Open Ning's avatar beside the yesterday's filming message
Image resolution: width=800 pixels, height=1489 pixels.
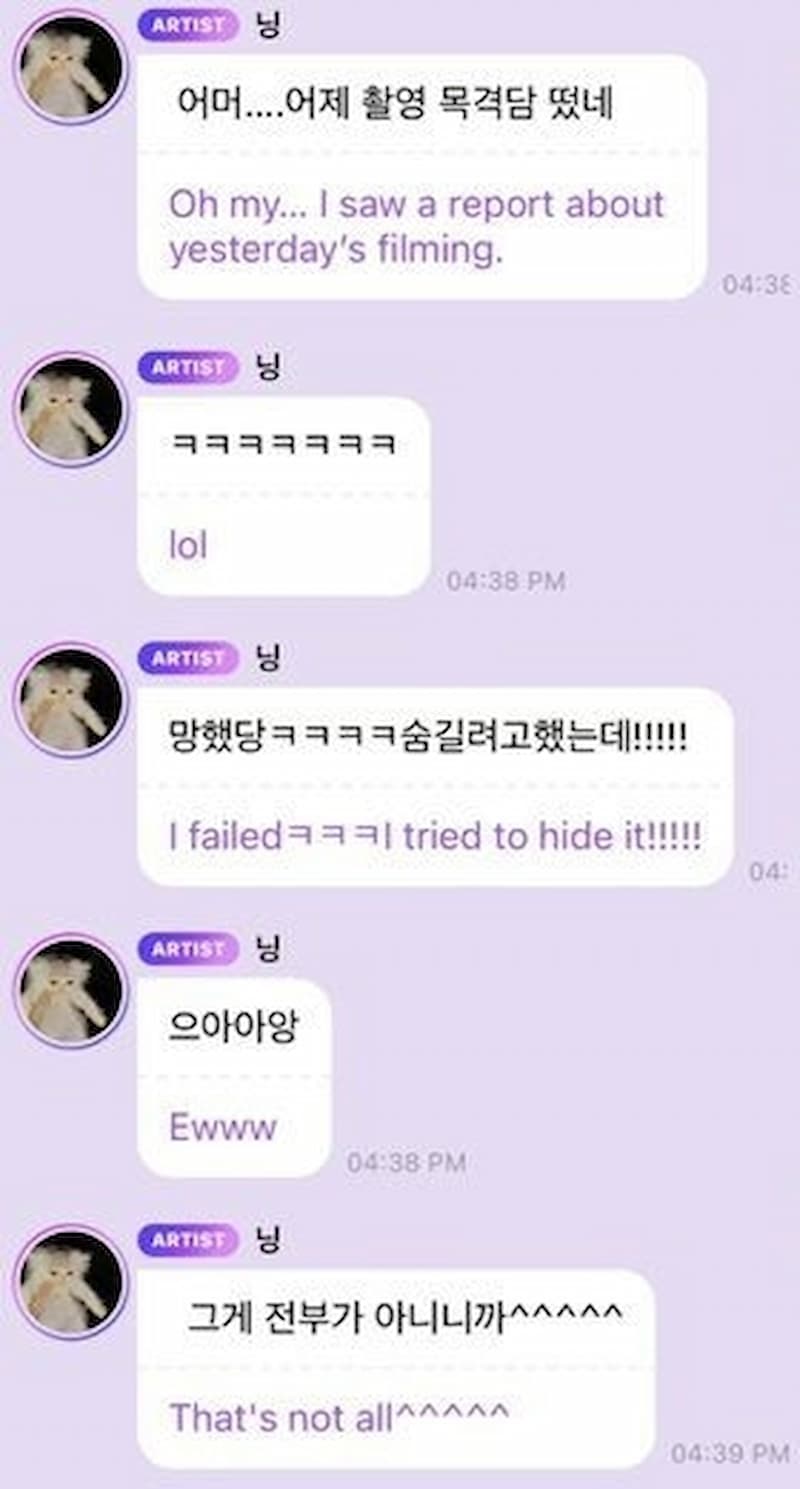(x=70, y=67)
